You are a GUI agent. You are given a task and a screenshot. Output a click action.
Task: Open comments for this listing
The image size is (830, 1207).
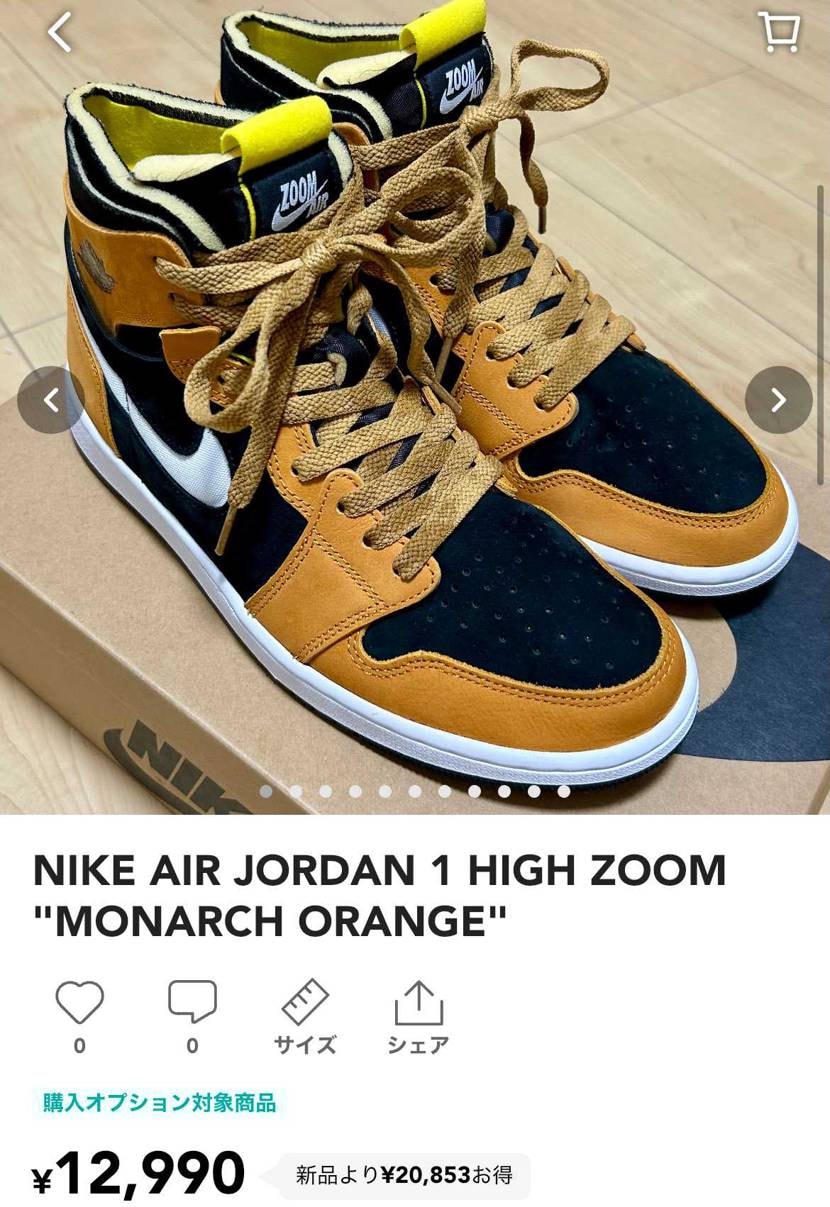[192, 1002]
